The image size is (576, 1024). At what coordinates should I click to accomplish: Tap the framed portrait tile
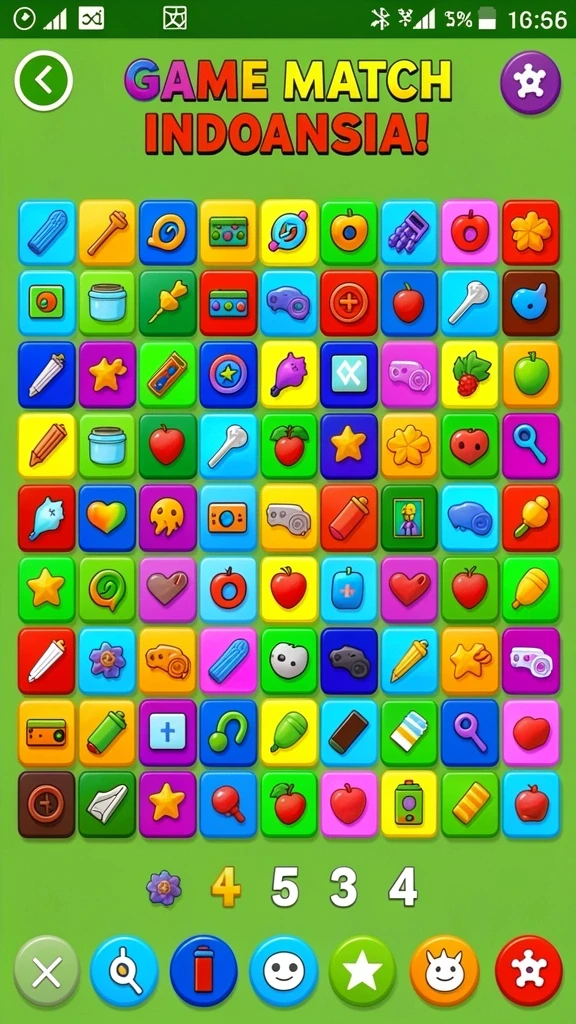[409, 517]
